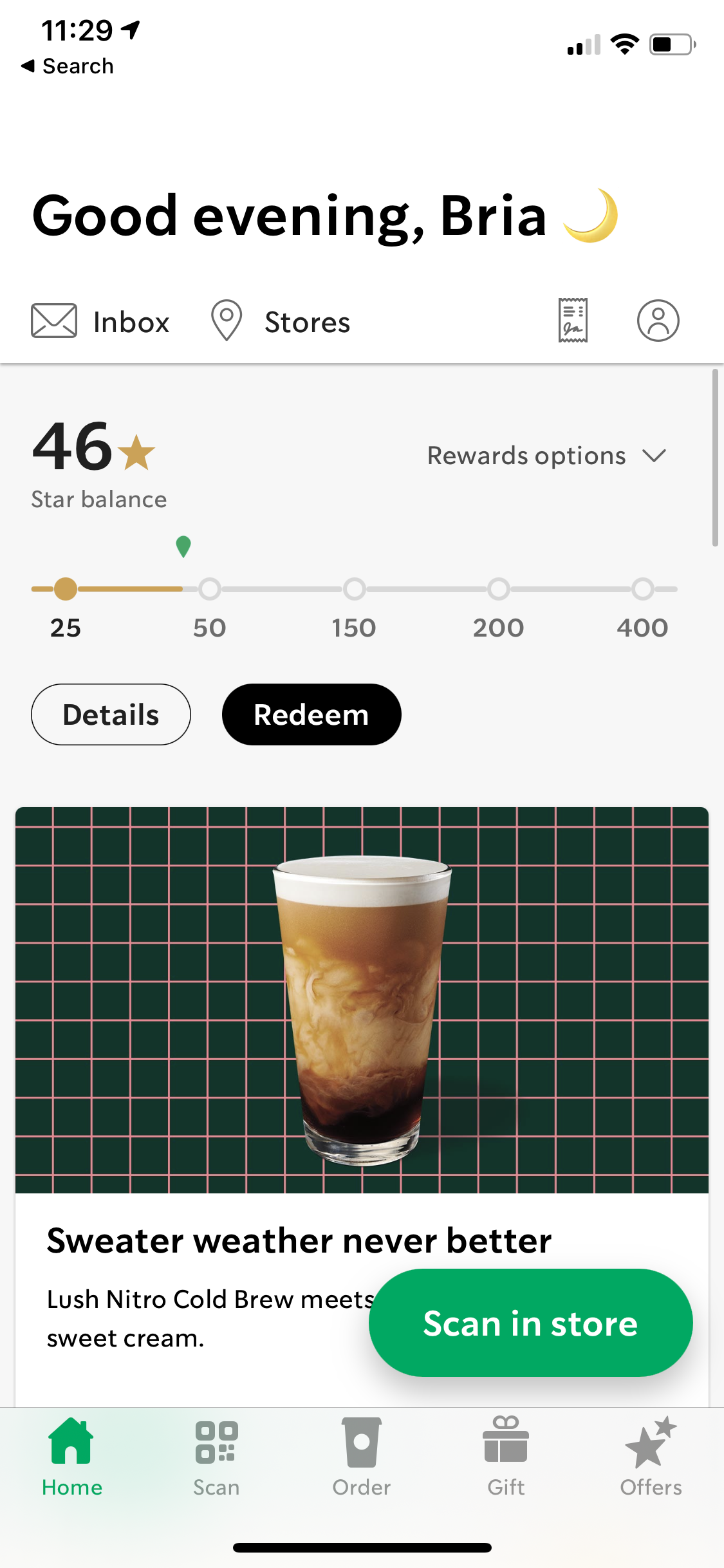This screenshot has width=724, height=1568.
Task: Open the Stores locator
Action: pyautogui.click(x=281, y=321)
